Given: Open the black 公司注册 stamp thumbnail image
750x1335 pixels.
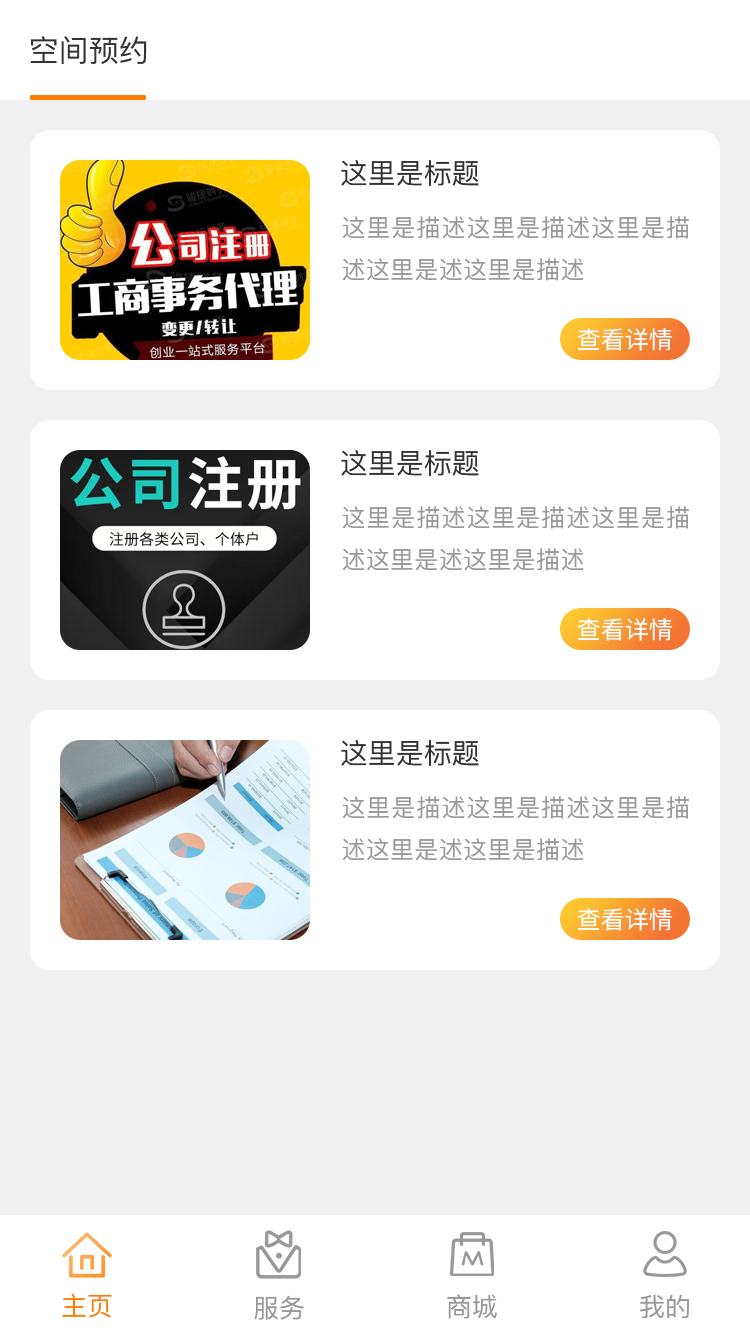Looking at the screenshot, I should 185,550.
